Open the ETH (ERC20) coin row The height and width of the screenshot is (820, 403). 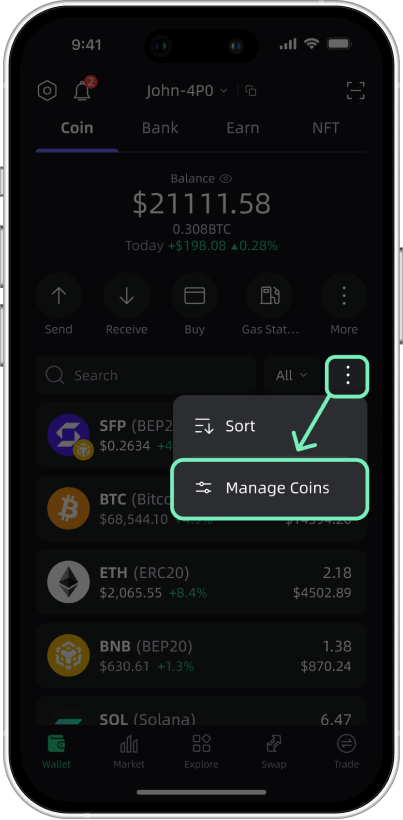[x=201, y=582]
